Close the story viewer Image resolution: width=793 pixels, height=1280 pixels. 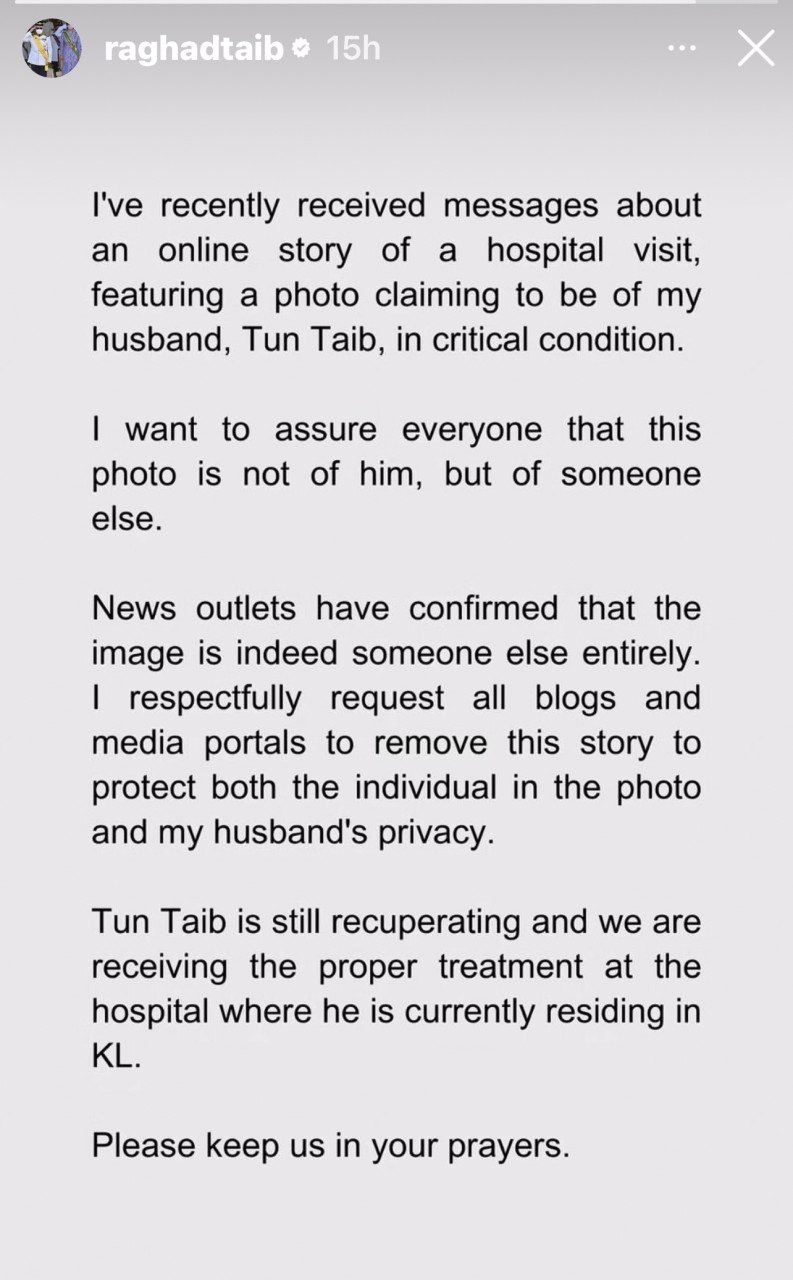pos(756,47)
